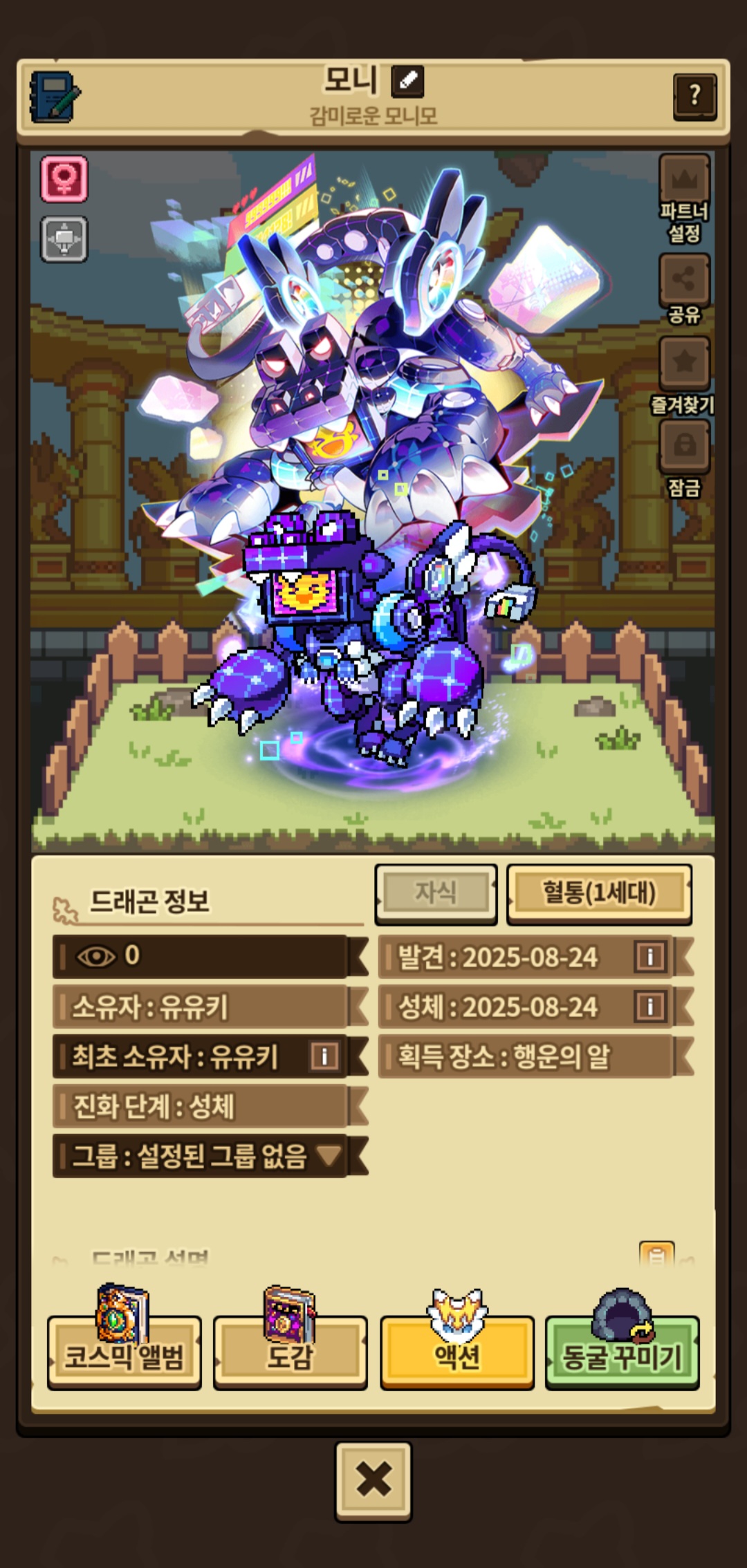Tap the yellow 액션 button
This screenshot has width=747, height=1568.
[456, 1354]
